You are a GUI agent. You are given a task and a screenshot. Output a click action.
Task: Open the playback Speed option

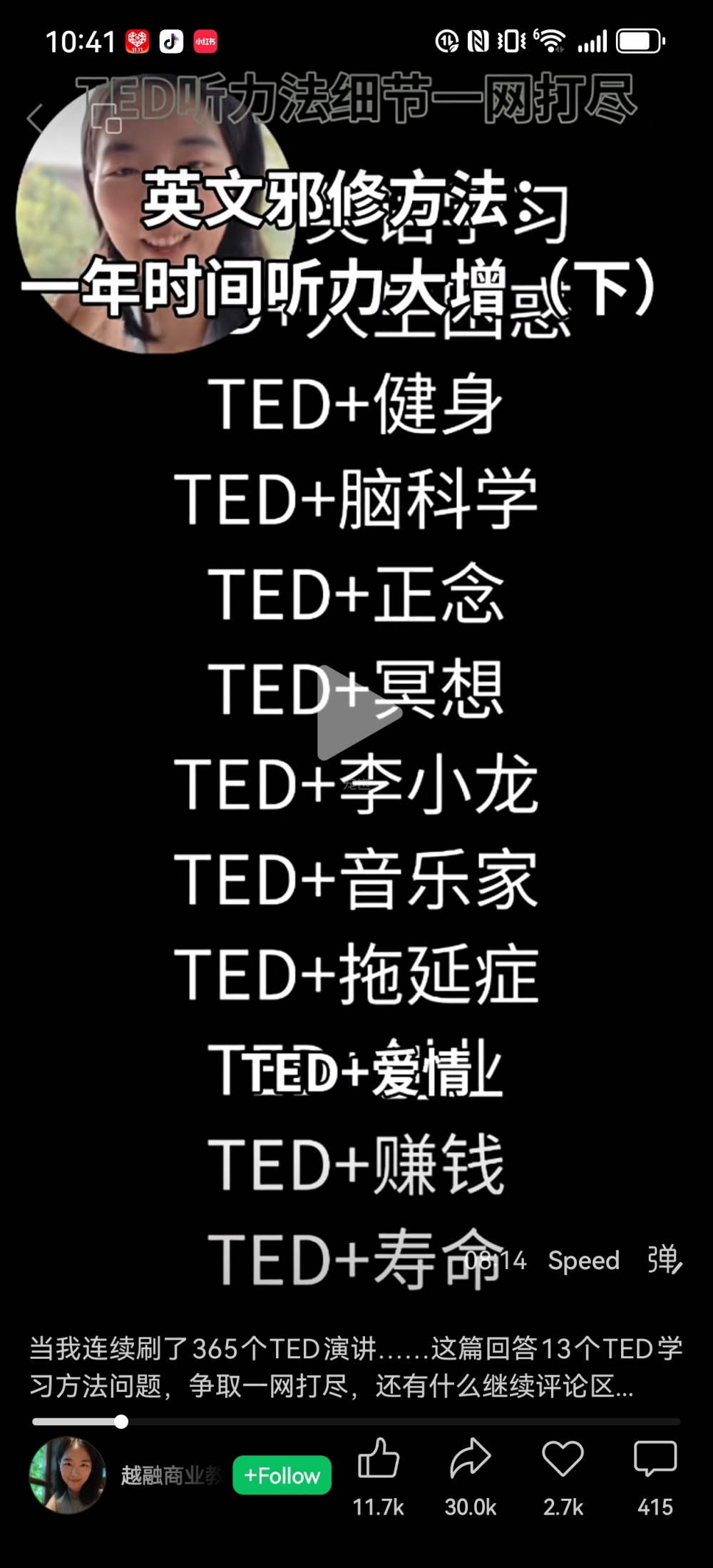583,1260
